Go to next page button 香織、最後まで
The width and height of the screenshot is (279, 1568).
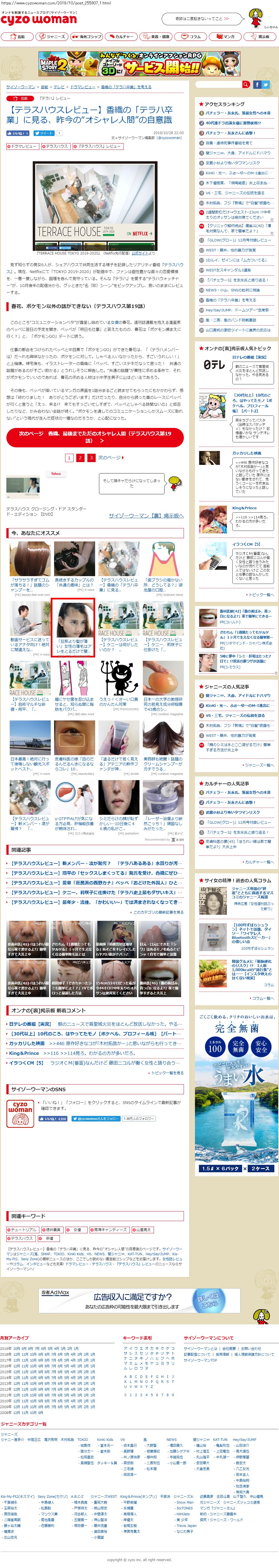pos(94,437)
